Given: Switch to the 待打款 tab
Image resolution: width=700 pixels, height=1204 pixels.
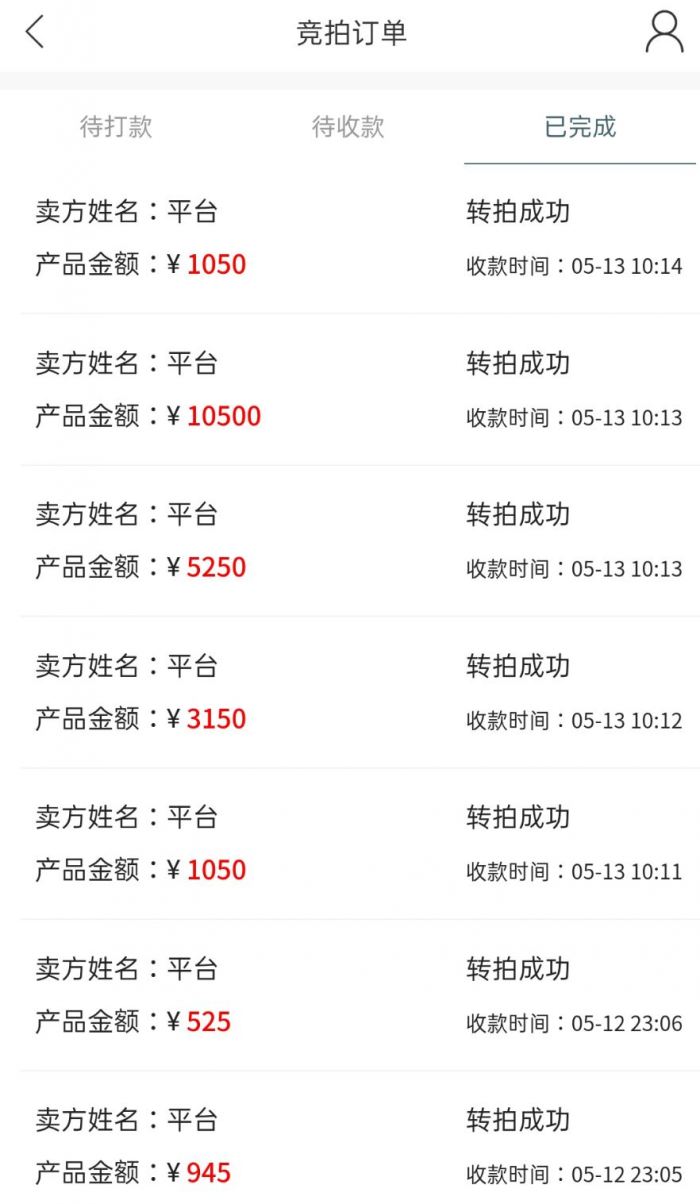Looking at the screenshot, I should [116, 127].
